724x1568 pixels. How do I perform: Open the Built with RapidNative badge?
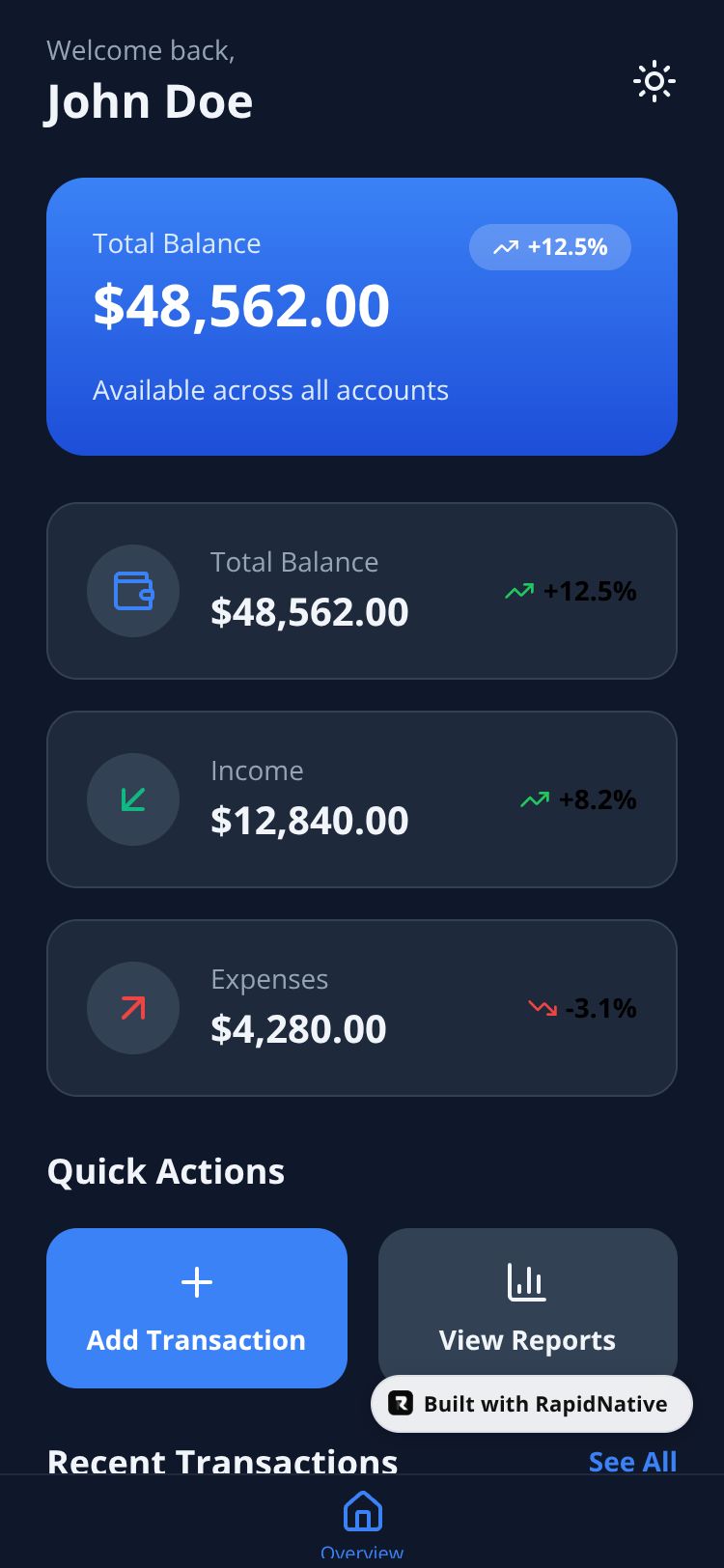coord(532,1404)
